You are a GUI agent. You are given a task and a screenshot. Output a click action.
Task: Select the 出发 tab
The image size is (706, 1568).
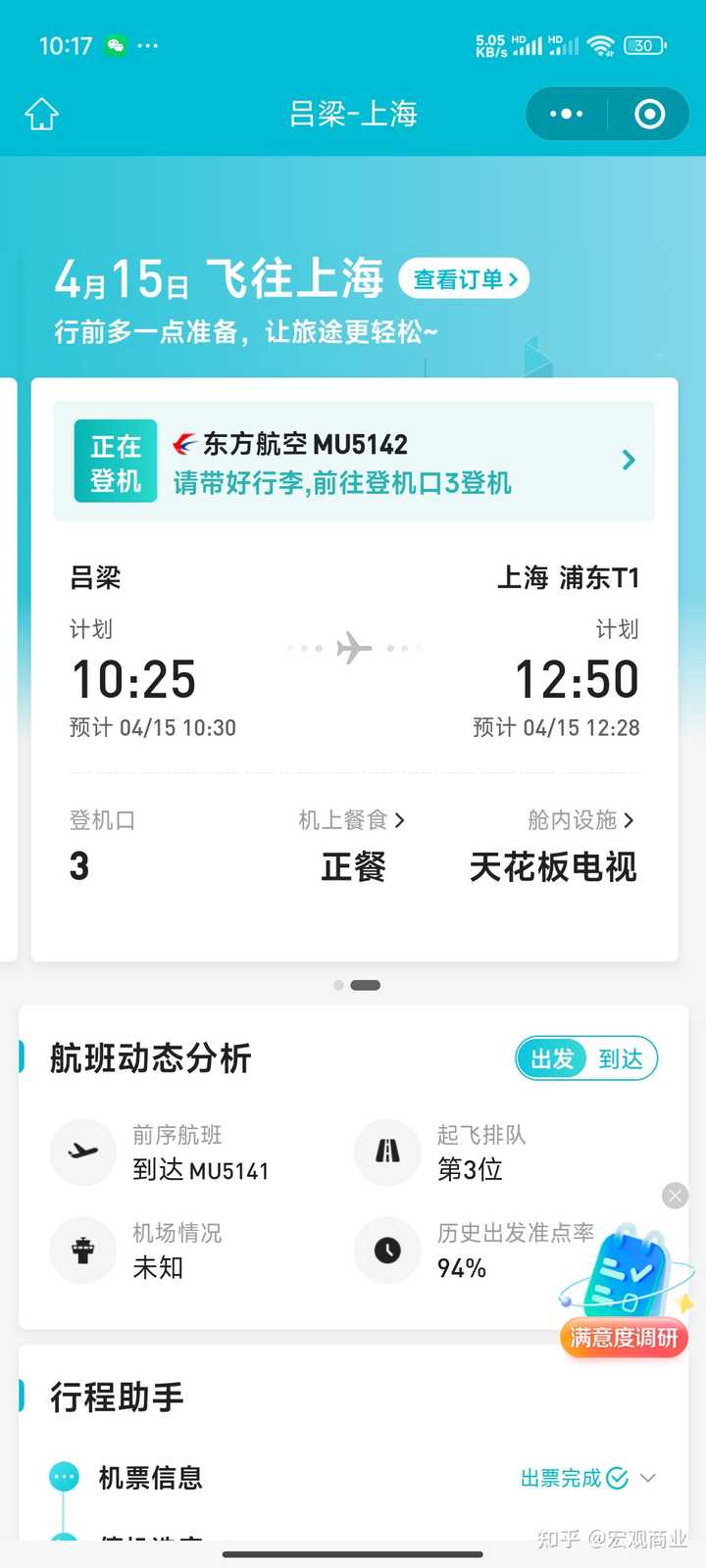pyautogui.click(x=552, y=1059)
